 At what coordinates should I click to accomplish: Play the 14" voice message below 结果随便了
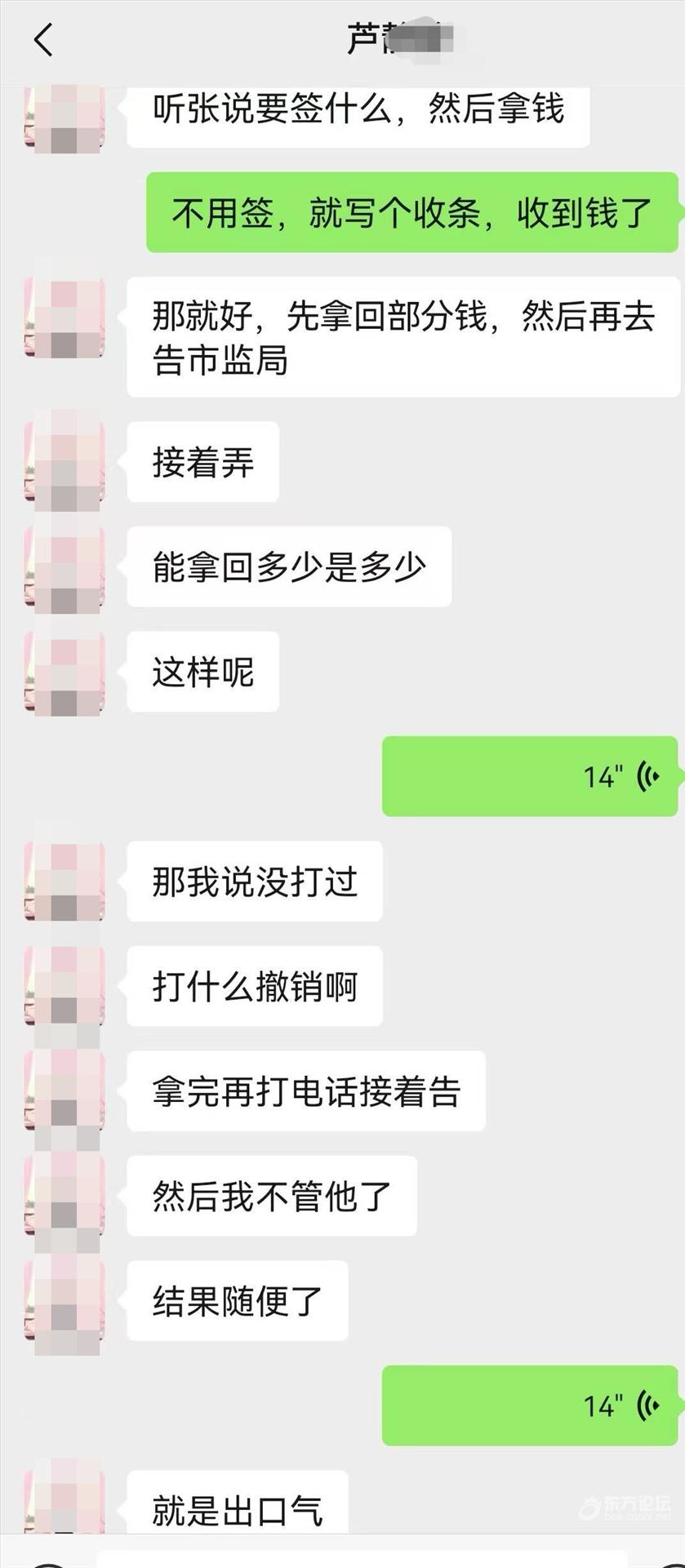[530, 1405]
